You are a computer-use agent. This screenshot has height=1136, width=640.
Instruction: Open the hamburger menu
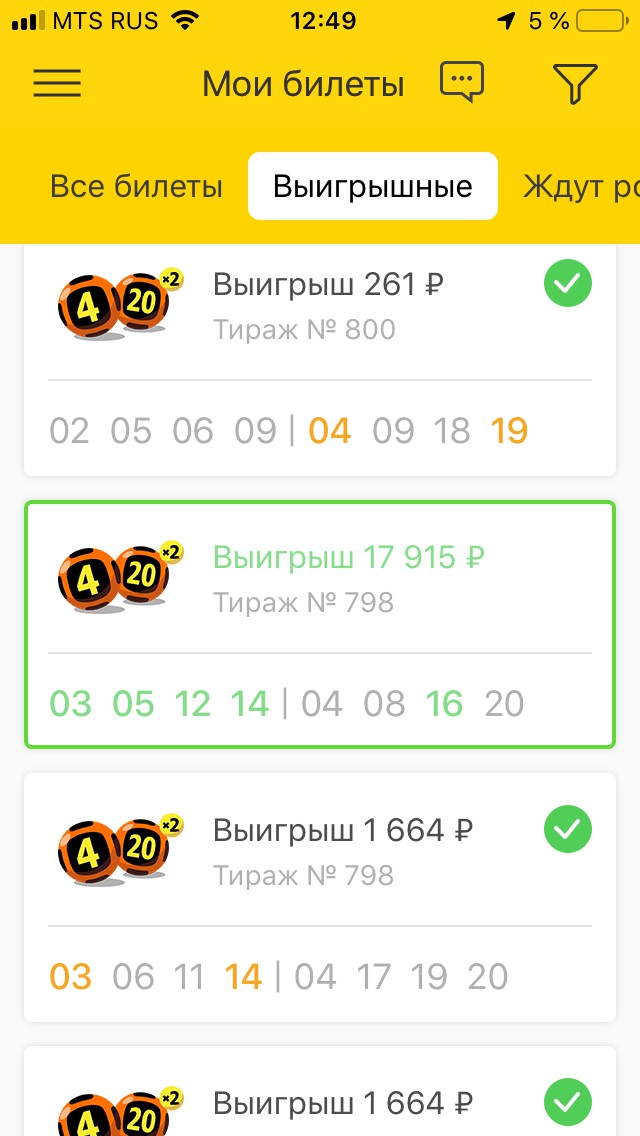57,83
